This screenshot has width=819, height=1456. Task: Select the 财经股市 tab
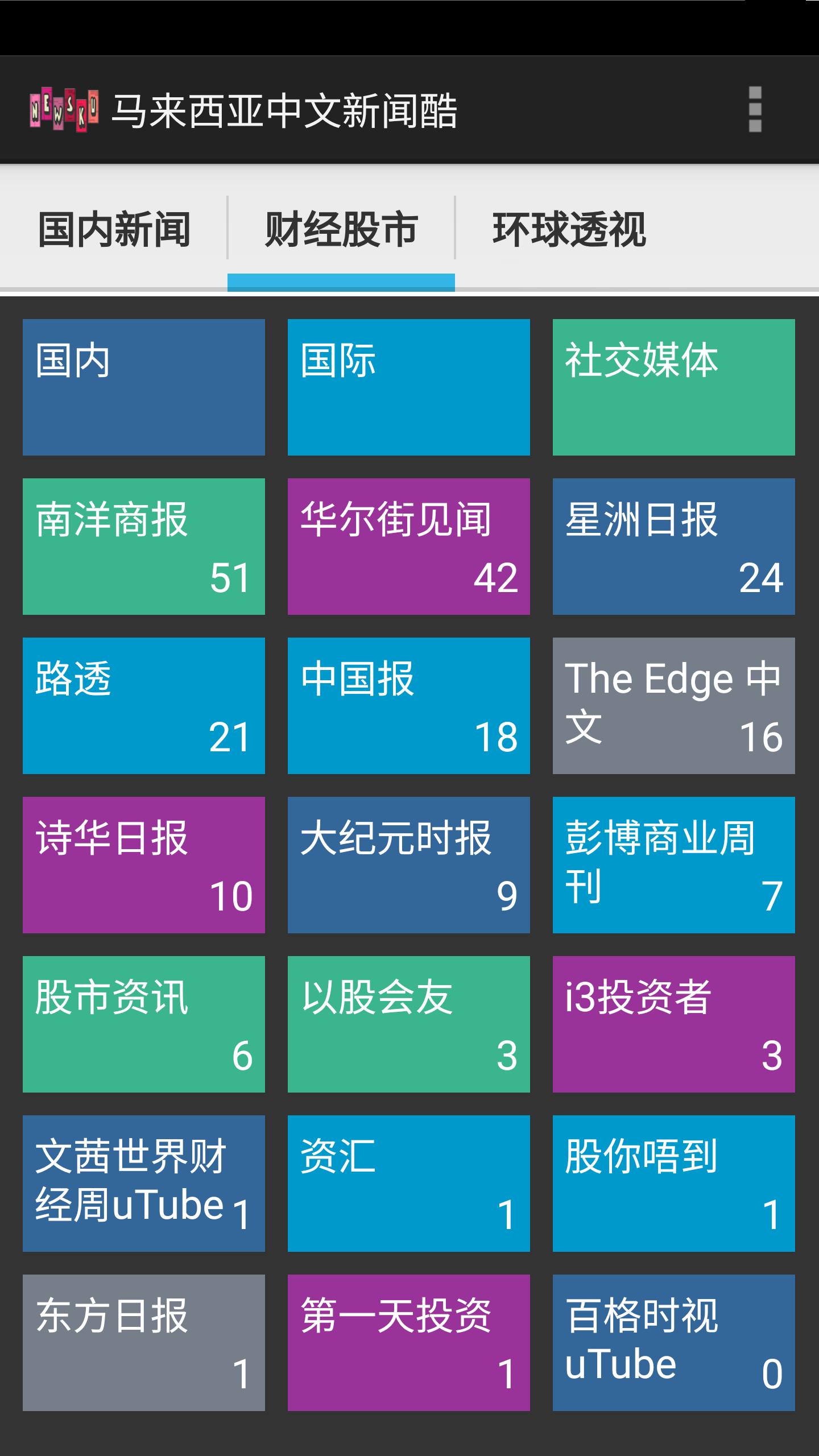coord(340,227)
